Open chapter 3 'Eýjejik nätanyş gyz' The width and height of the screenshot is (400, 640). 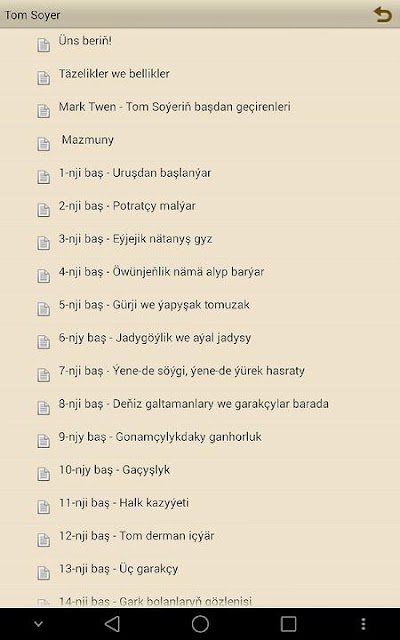pyautogui.click(x=200, y=239)
